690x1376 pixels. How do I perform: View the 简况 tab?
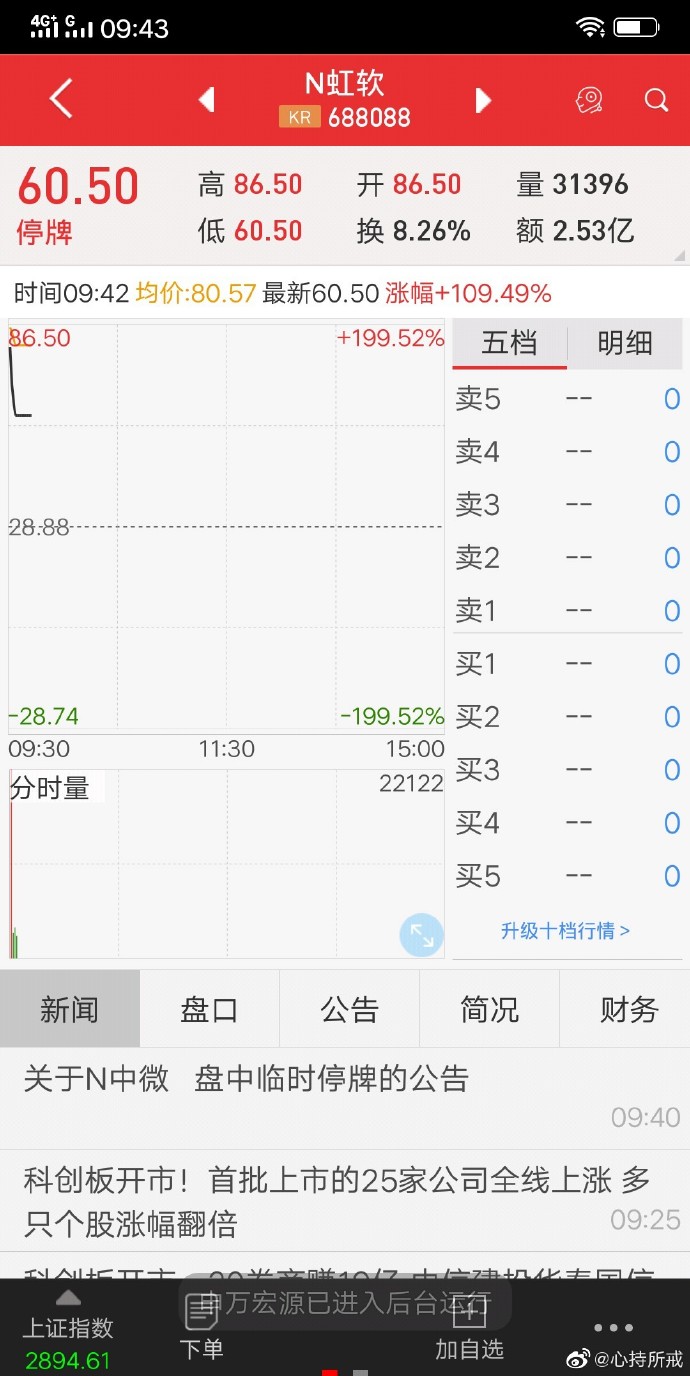pyautogui.click(x=490, y=1009)
